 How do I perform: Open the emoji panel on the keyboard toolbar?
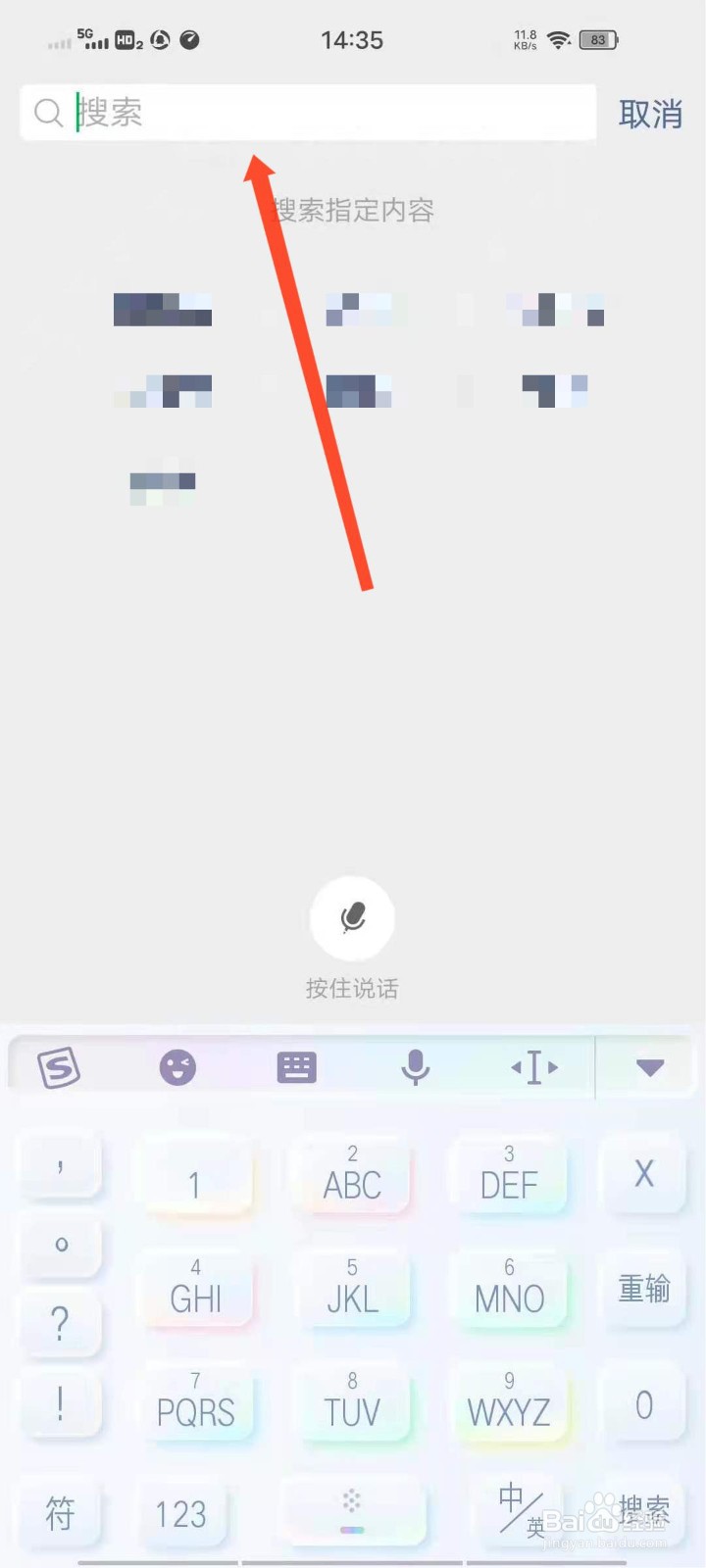[x=178, y=1067]
